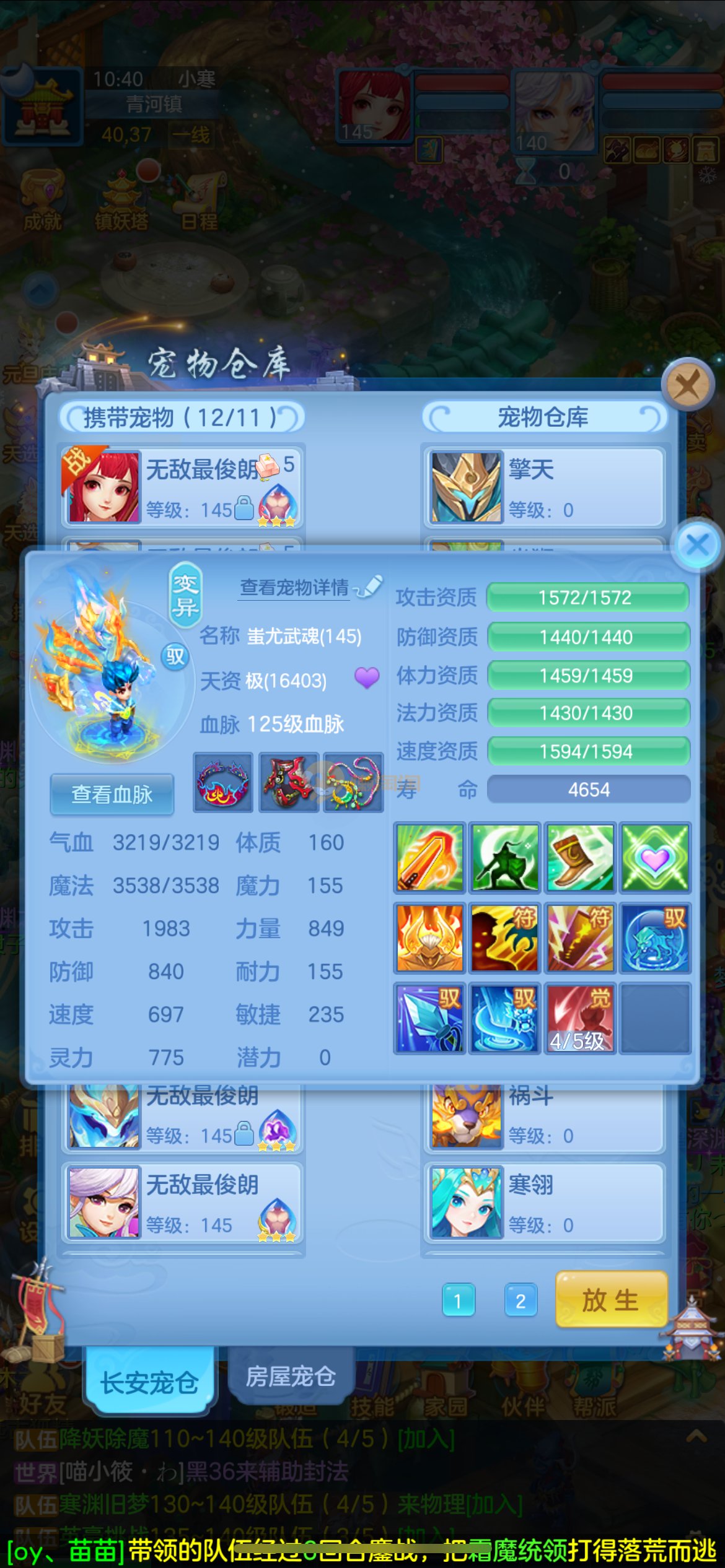The height and width of the screenshot is (1568, 725).
Task: Inspect the red armor equipment slot
Action: point(289,782)
